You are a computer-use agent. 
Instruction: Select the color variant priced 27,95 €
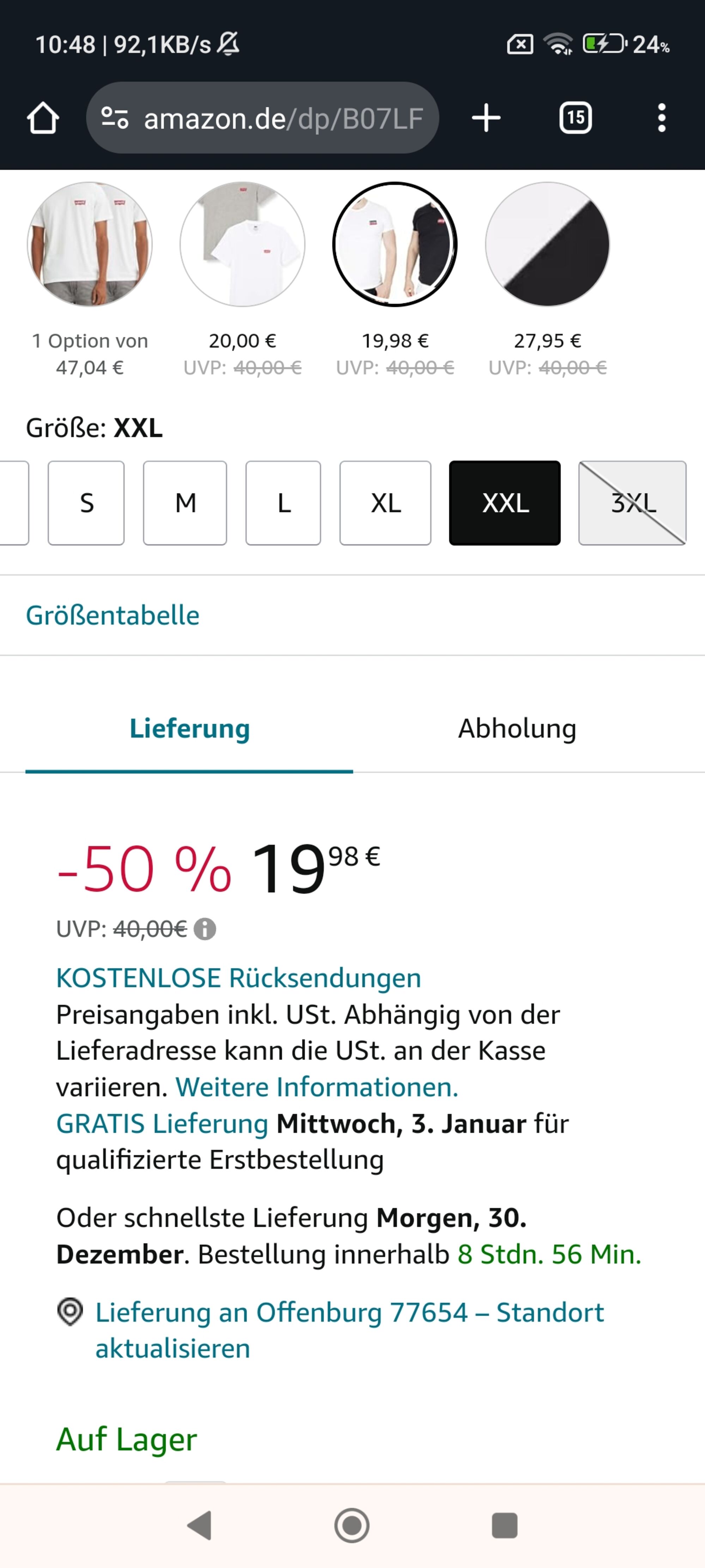547,244
